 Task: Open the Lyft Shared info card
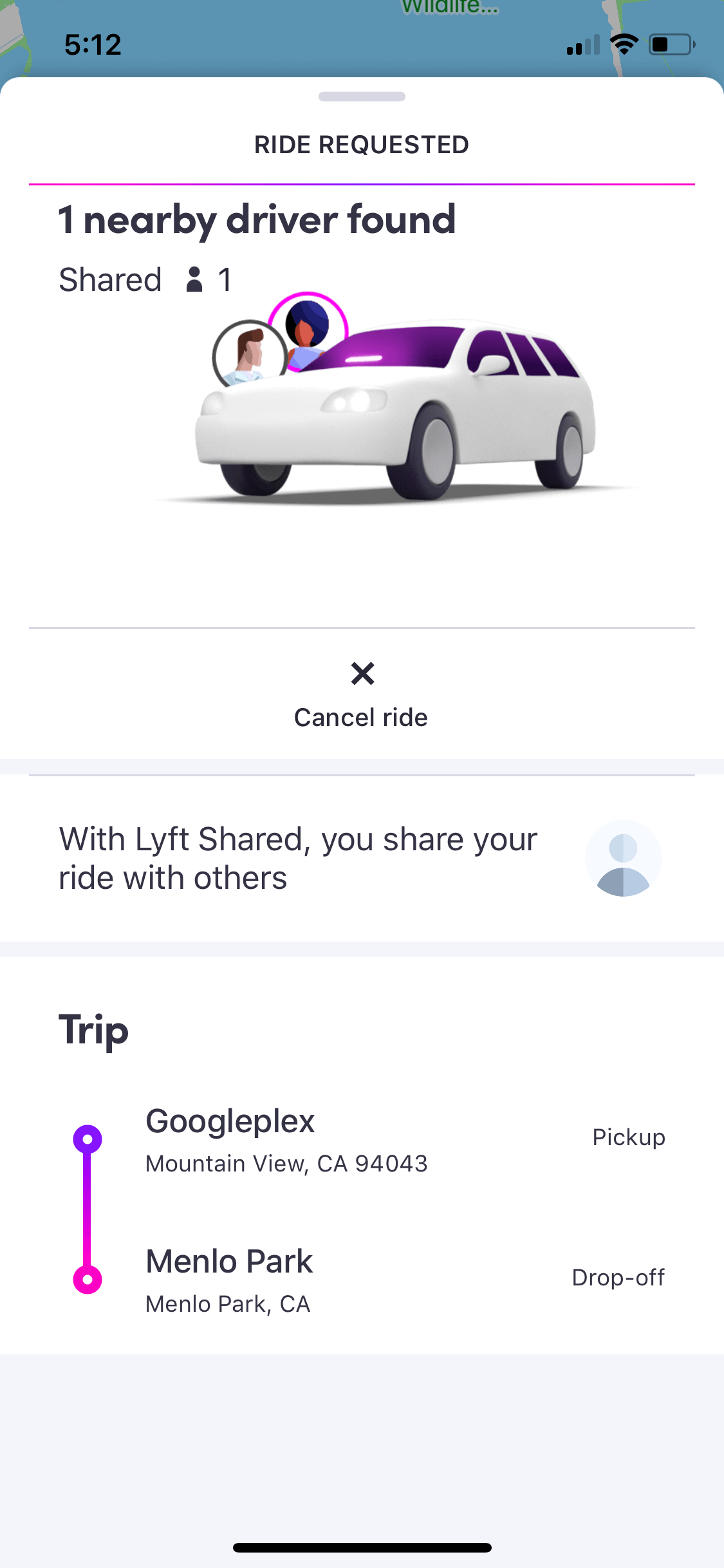coord(362,859)
